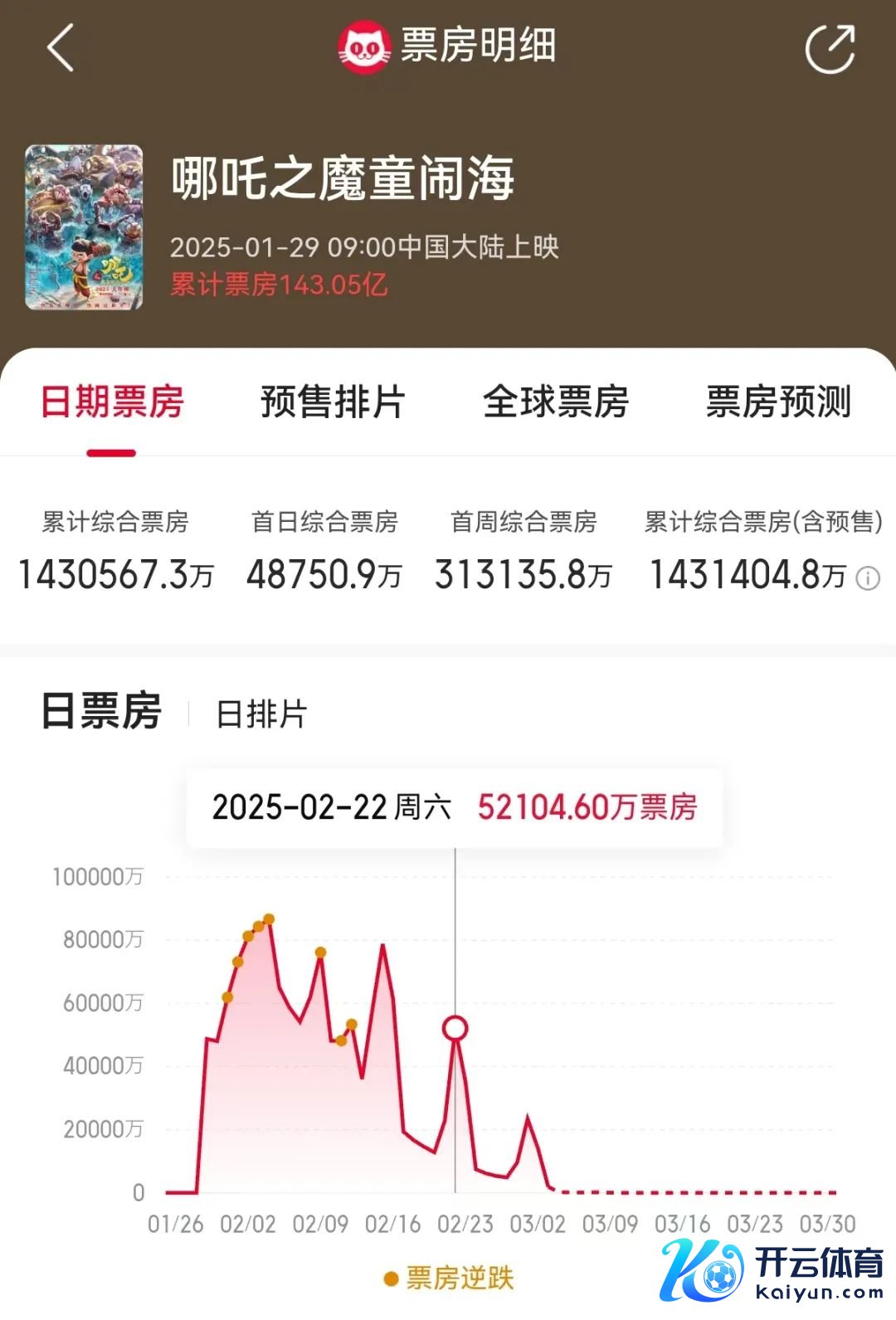This screenshot has height=1320, width=896.
Task: View the 票房预测 tab
Action: point(778,402)
